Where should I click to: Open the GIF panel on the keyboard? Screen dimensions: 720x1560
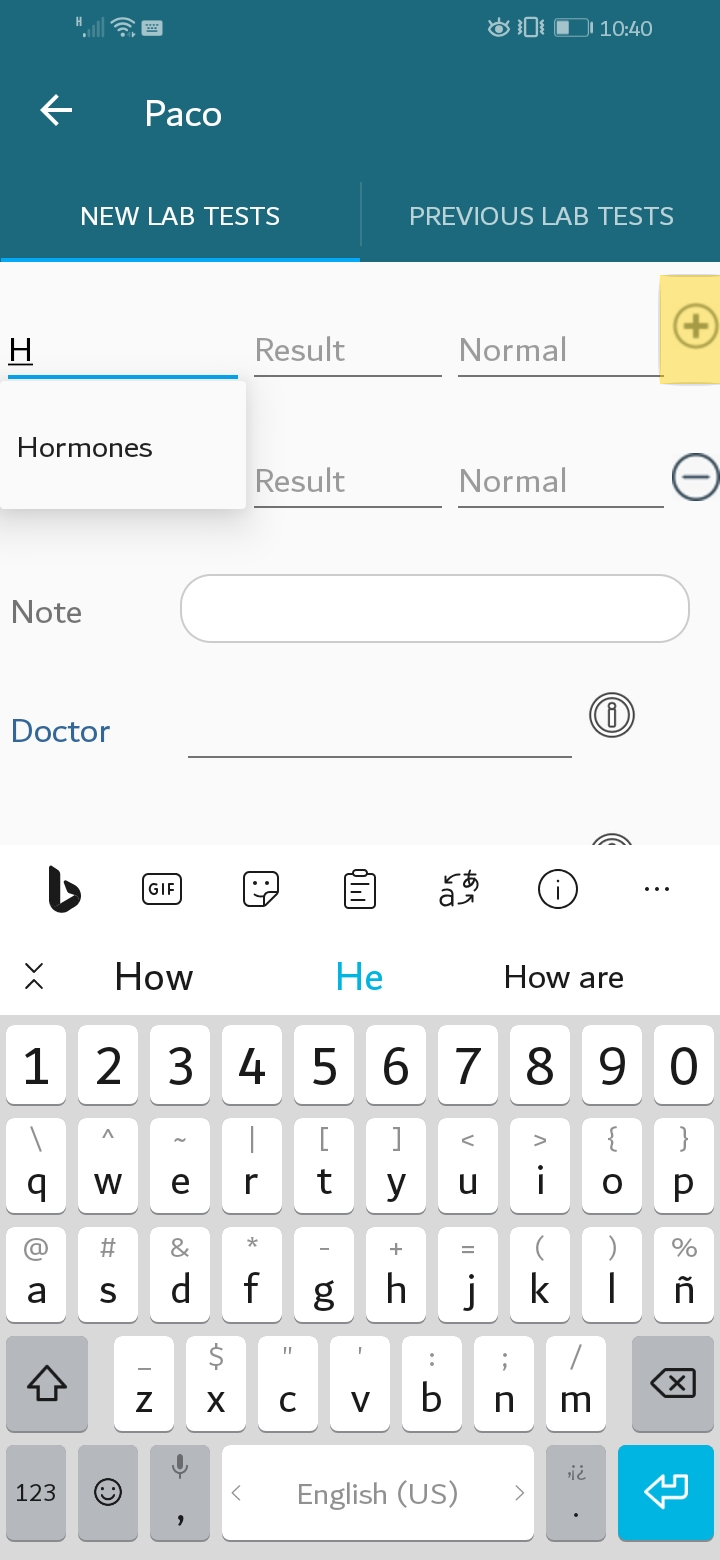pos(162,888)
